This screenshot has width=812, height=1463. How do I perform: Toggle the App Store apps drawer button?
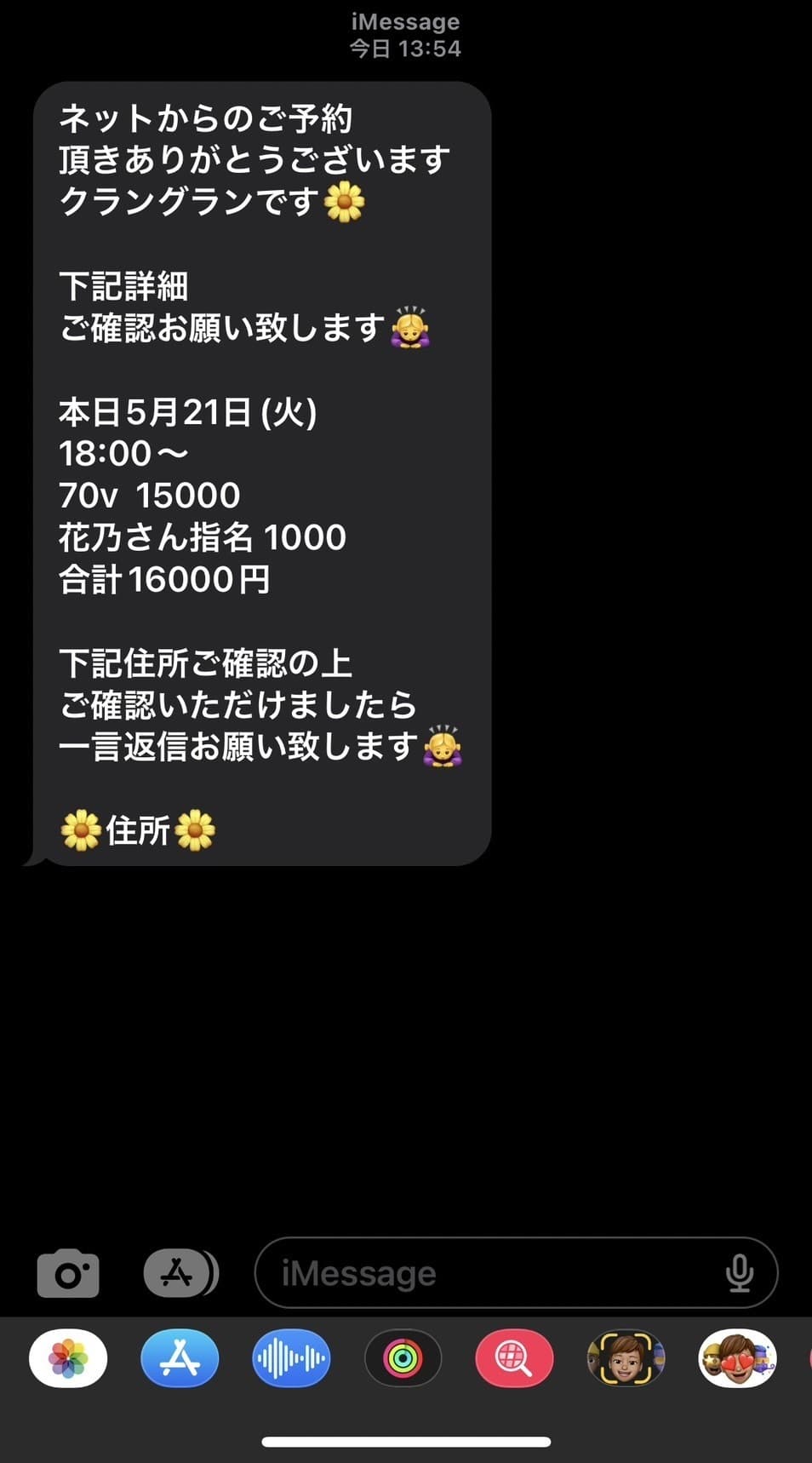(179, 1273)
